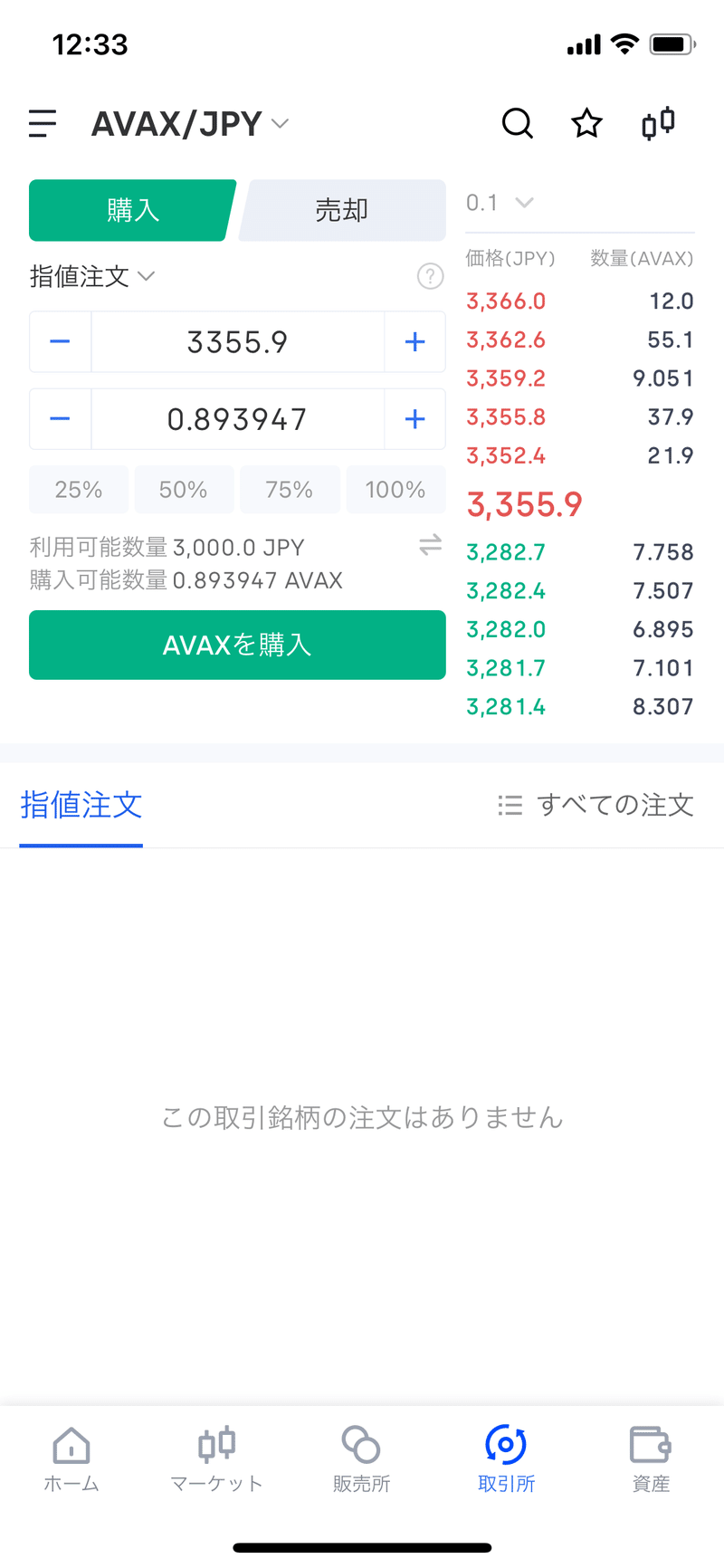The image size is (724, 1568).
Task: Open the 販売所 tab
Action: [x=361, y=1458]
